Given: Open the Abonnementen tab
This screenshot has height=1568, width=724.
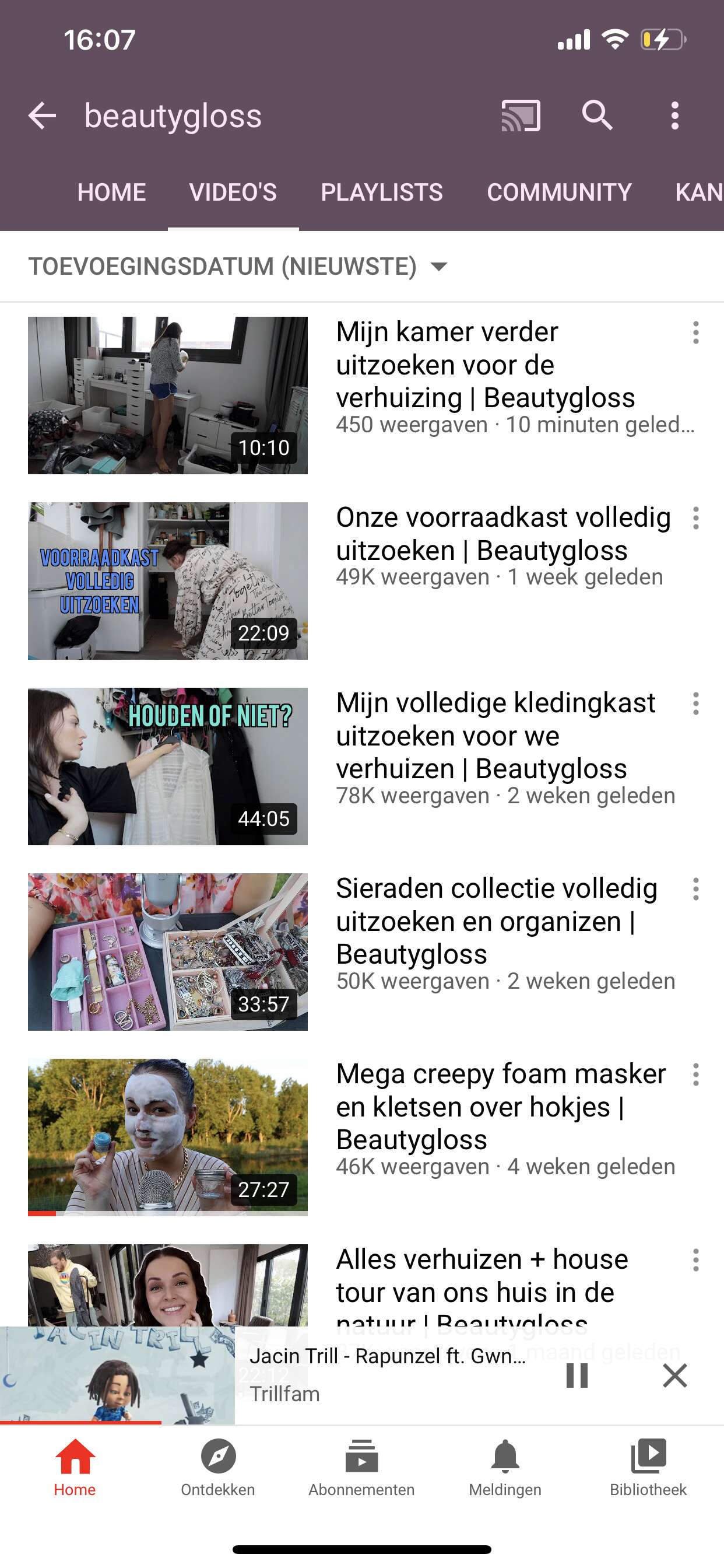Looking at the screenshot, I should click(361, 1468).
